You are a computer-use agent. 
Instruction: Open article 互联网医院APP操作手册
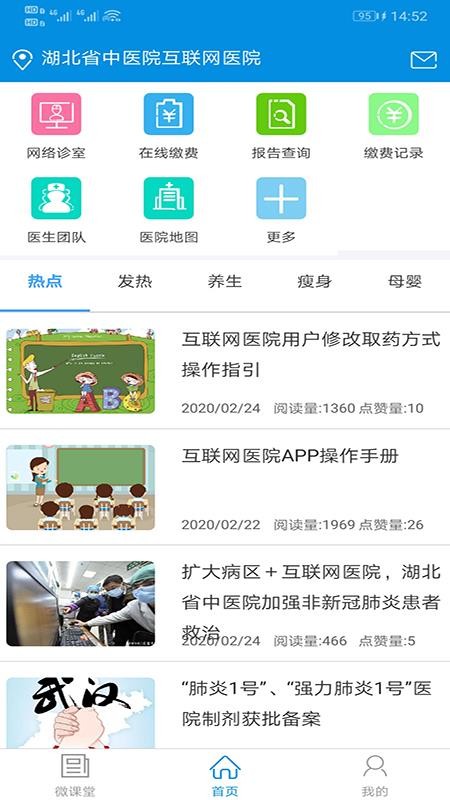click(225, 487)
